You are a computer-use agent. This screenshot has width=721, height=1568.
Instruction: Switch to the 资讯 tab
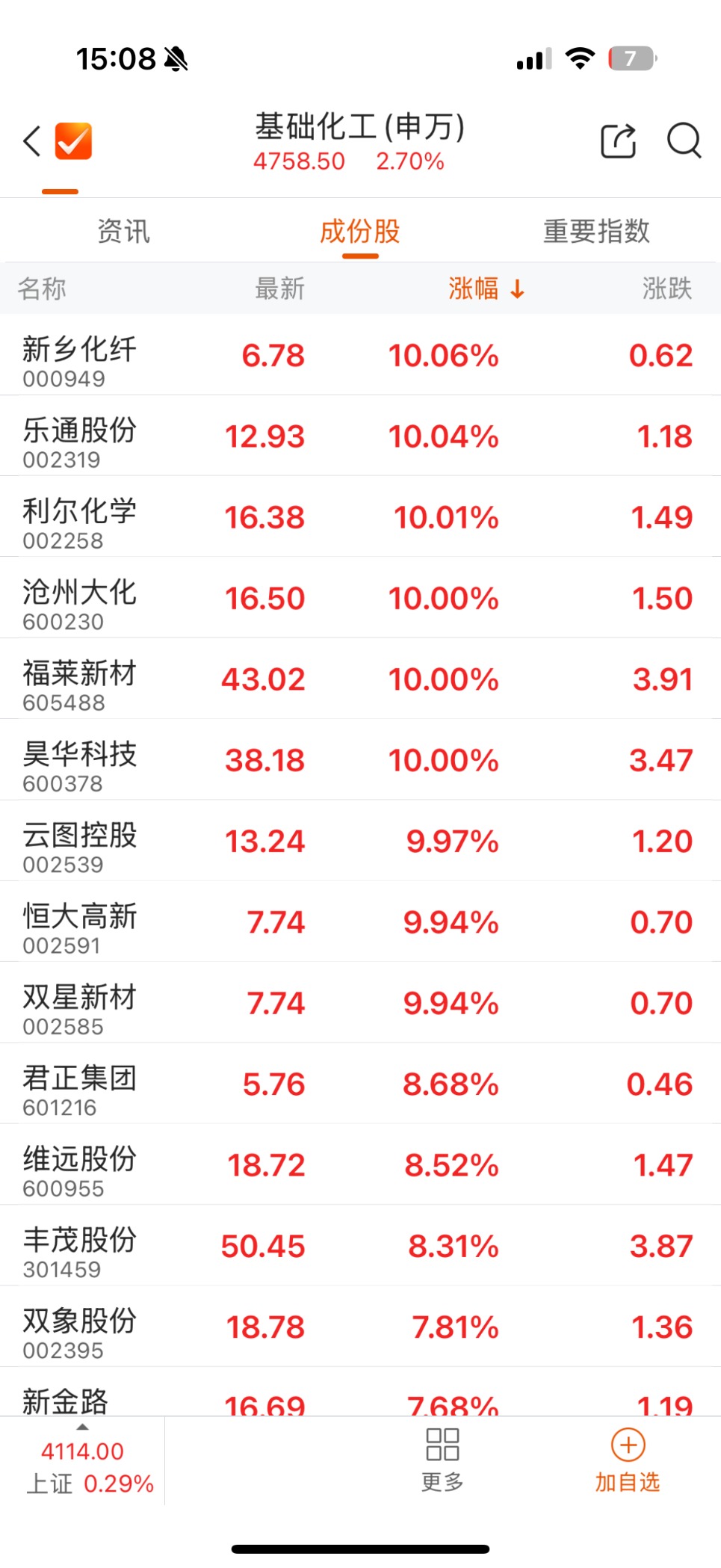123,232
